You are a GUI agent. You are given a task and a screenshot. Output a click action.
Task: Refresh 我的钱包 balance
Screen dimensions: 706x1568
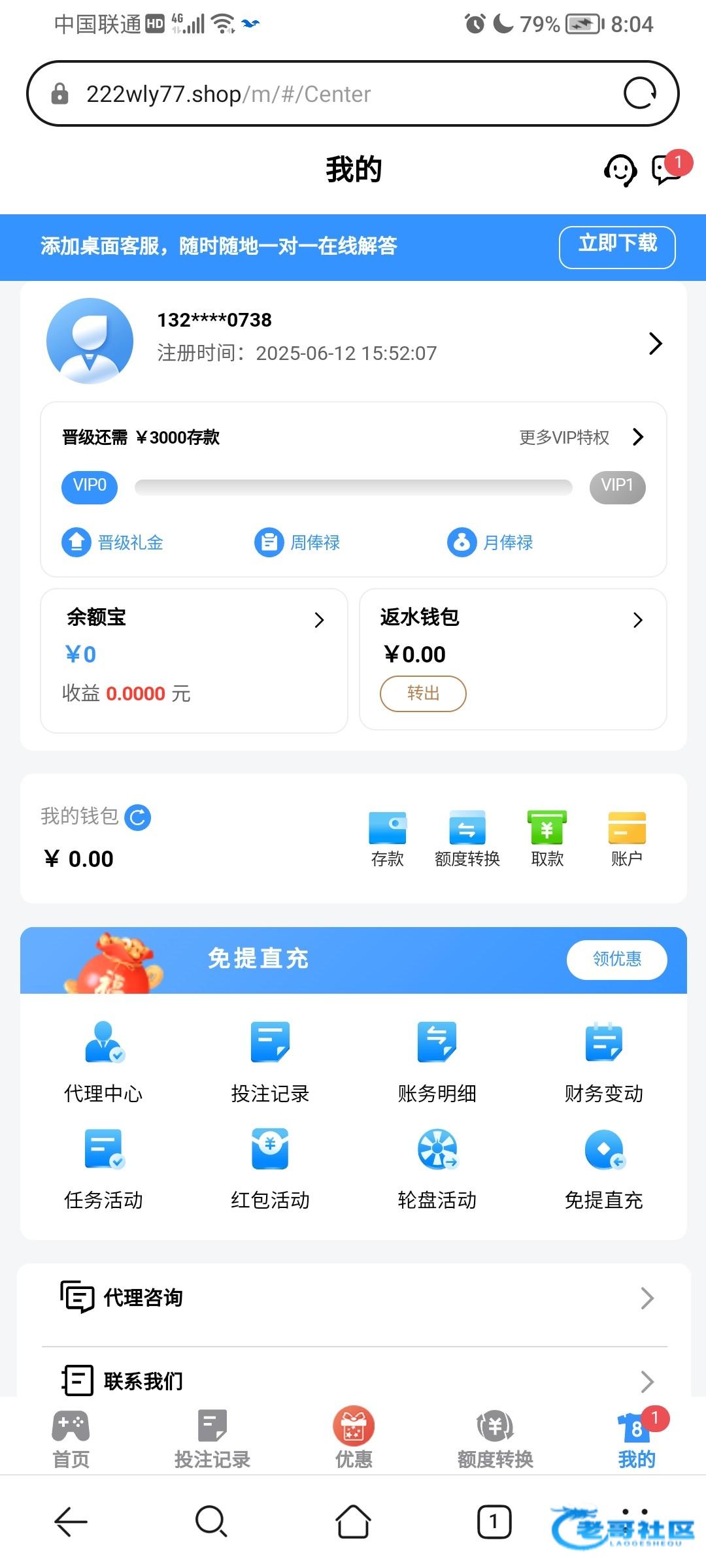click(x=138, y=817)
